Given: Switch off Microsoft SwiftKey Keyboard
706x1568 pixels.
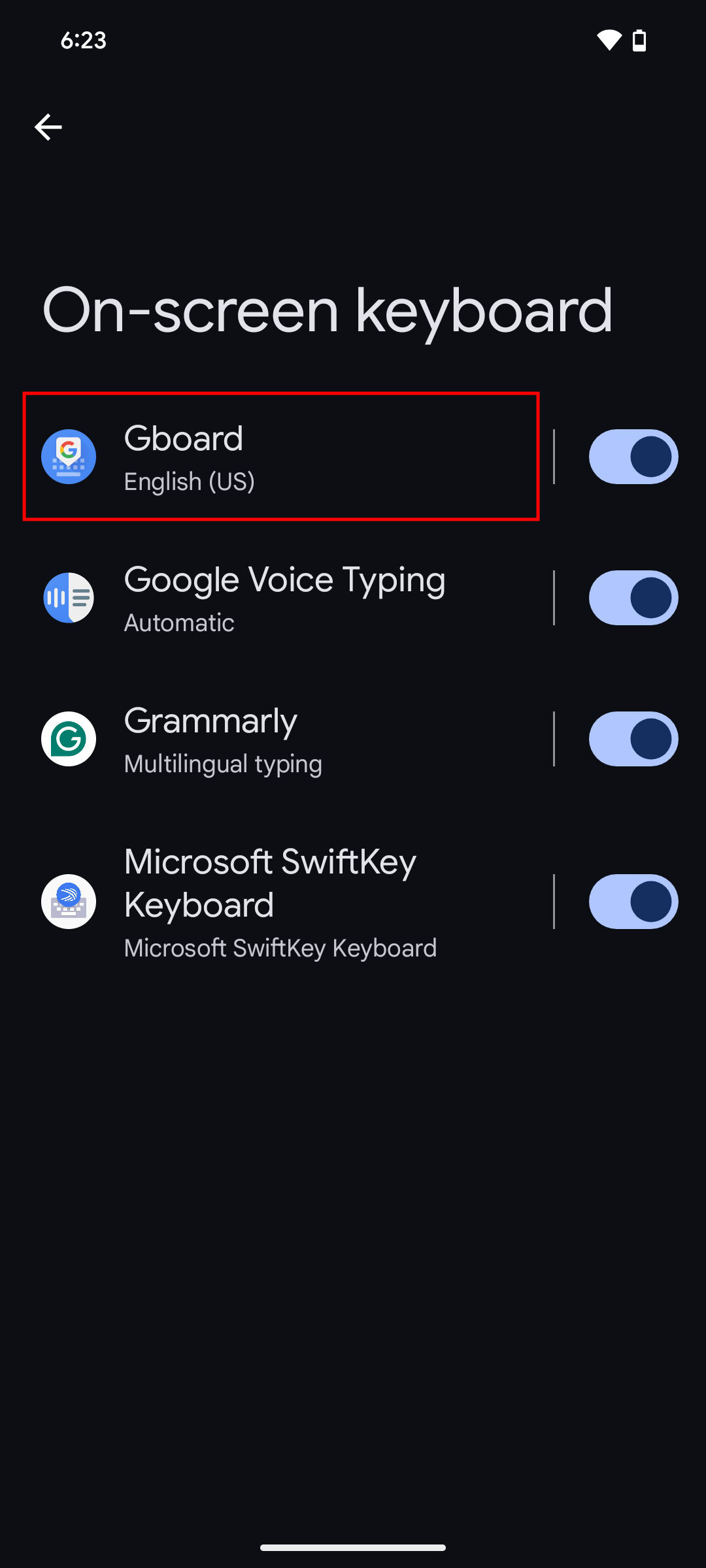Looking at the screenshot, I should click(x=633, y=902).
